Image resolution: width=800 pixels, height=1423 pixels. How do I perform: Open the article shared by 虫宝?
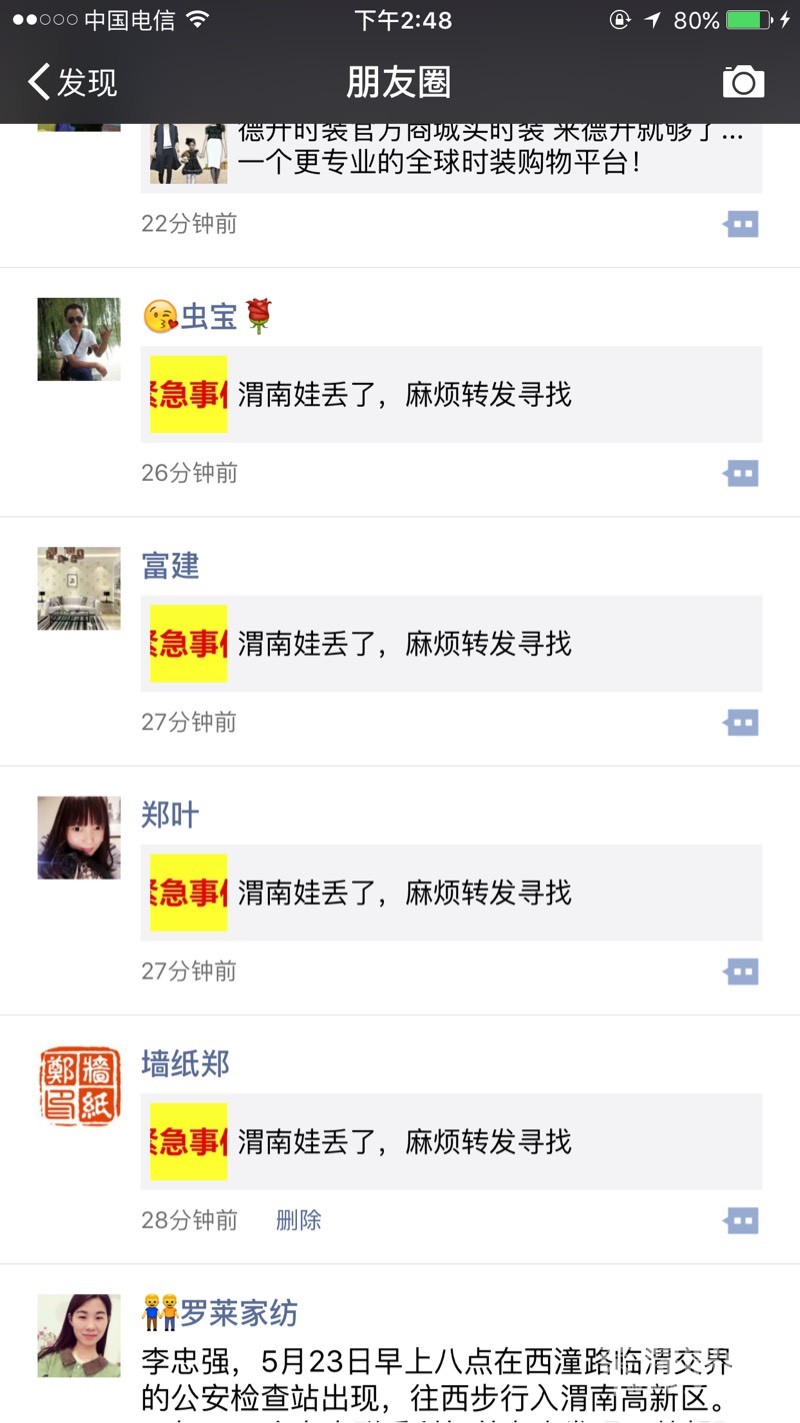[x=451, y=394]
